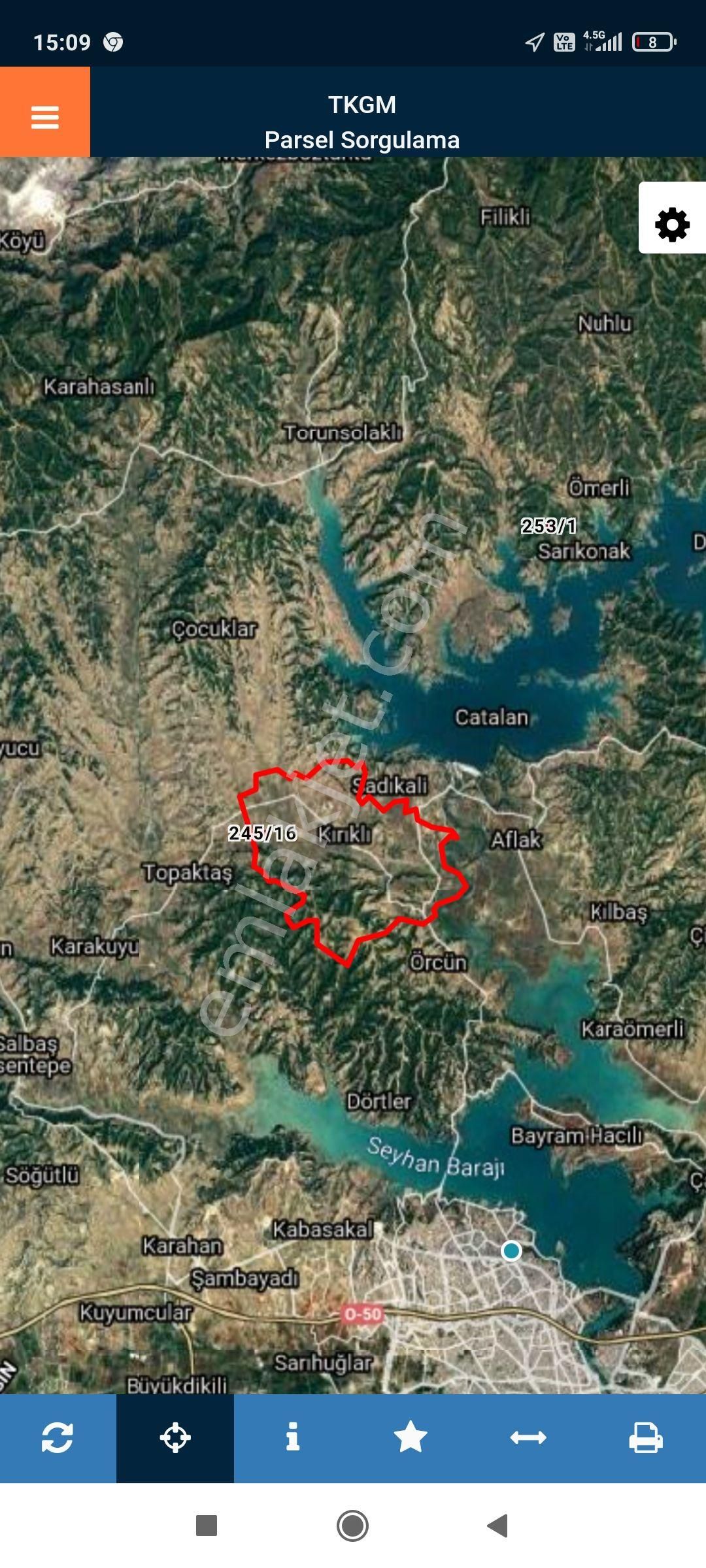Screen dimensions: 706x1568
Task: Open map settings gear
Action: pyautogui.click(x=672, y=218)
